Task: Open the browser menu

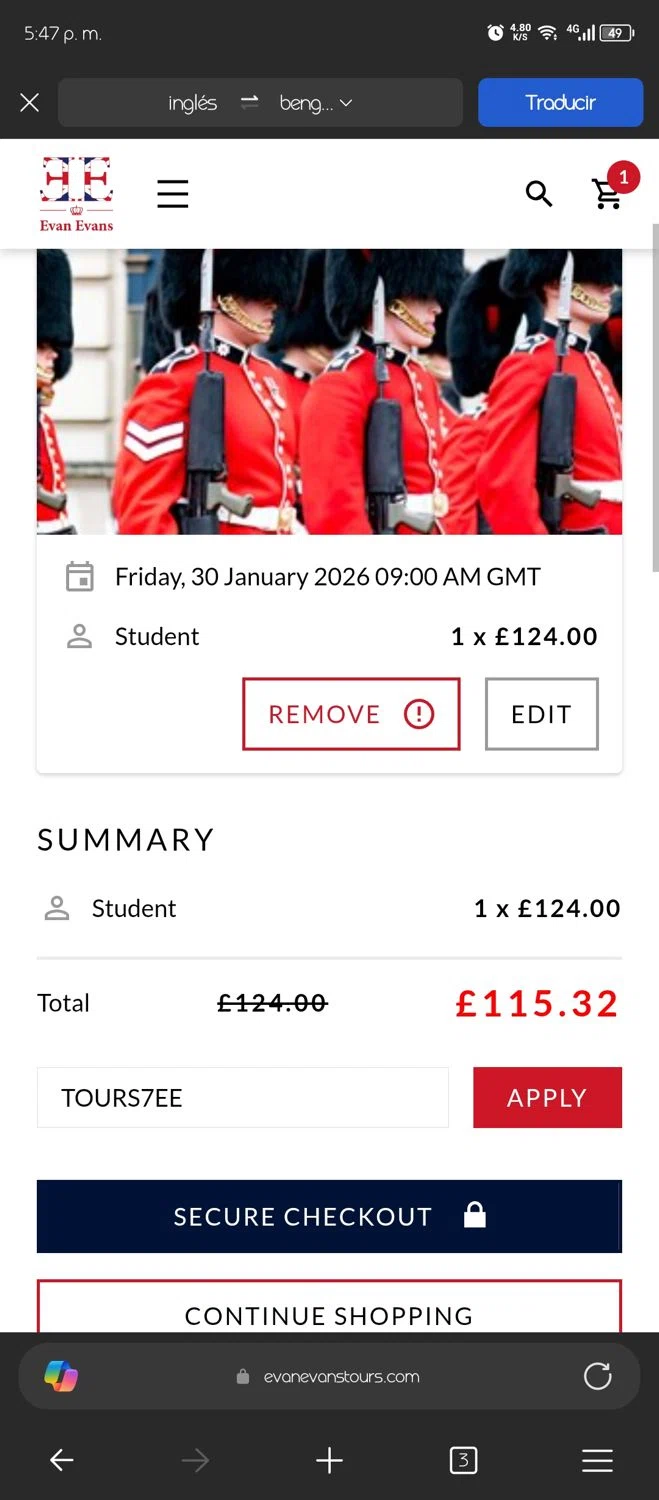Action: point(597,1461)
